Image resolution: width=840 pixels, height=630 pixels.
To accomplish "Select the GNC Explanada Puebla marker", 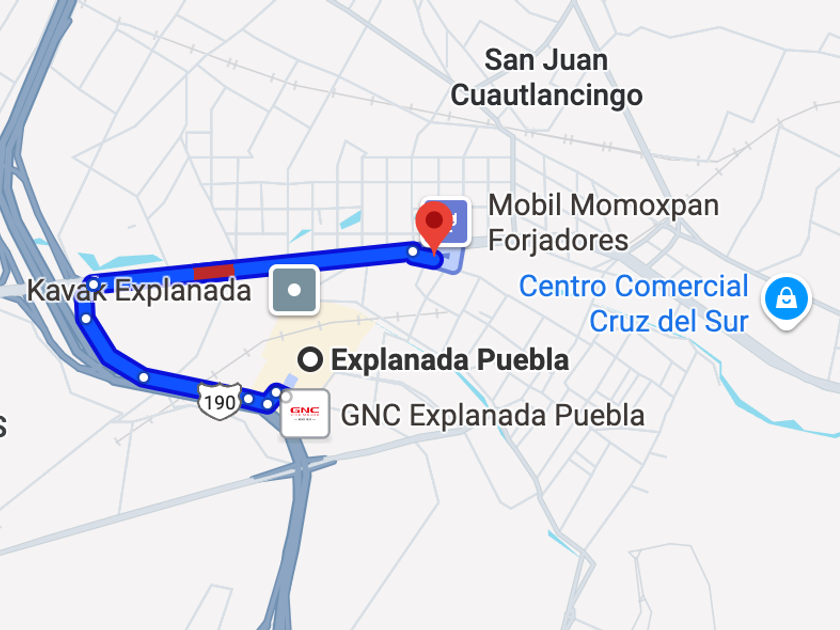I will [305, 413].
